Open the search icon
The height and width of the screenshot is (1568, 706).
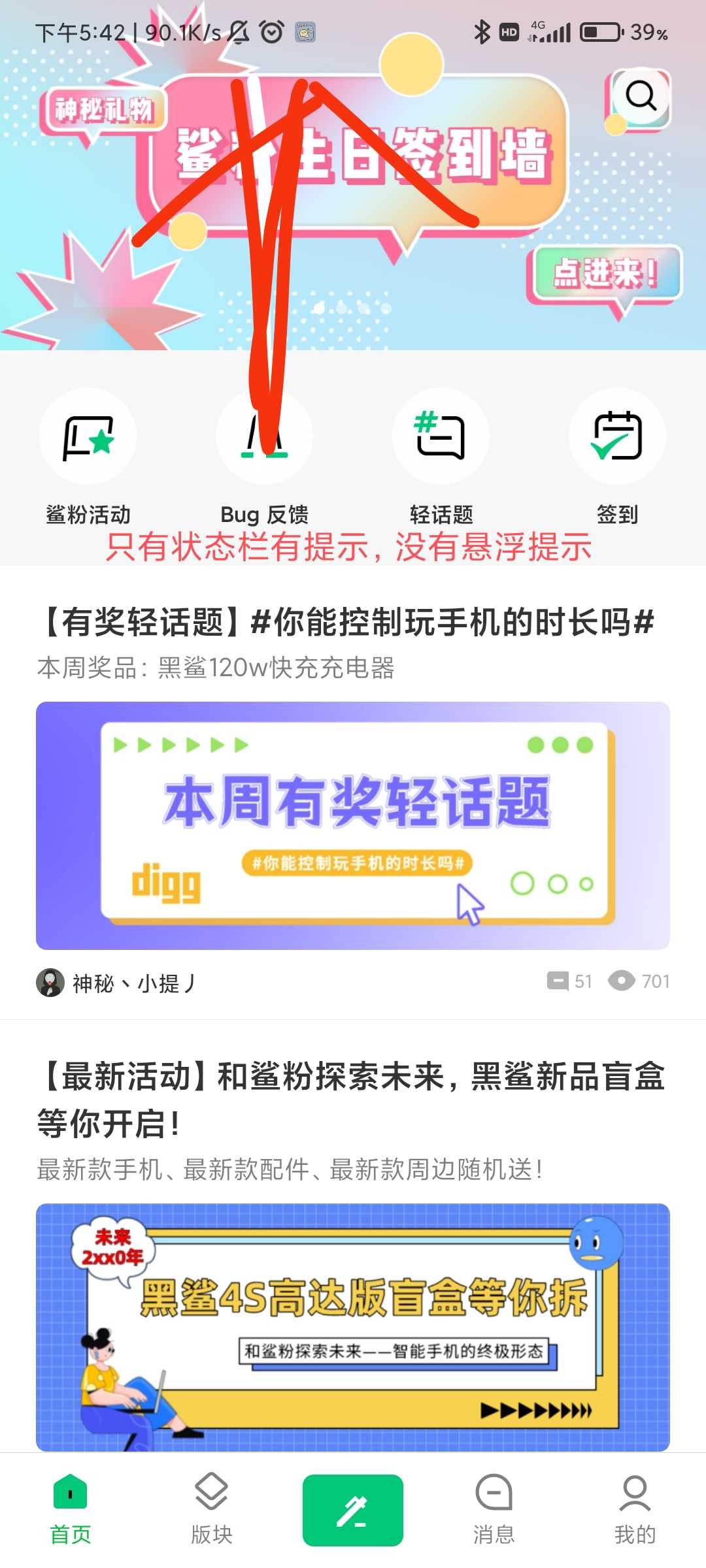[x=640, y=97]
